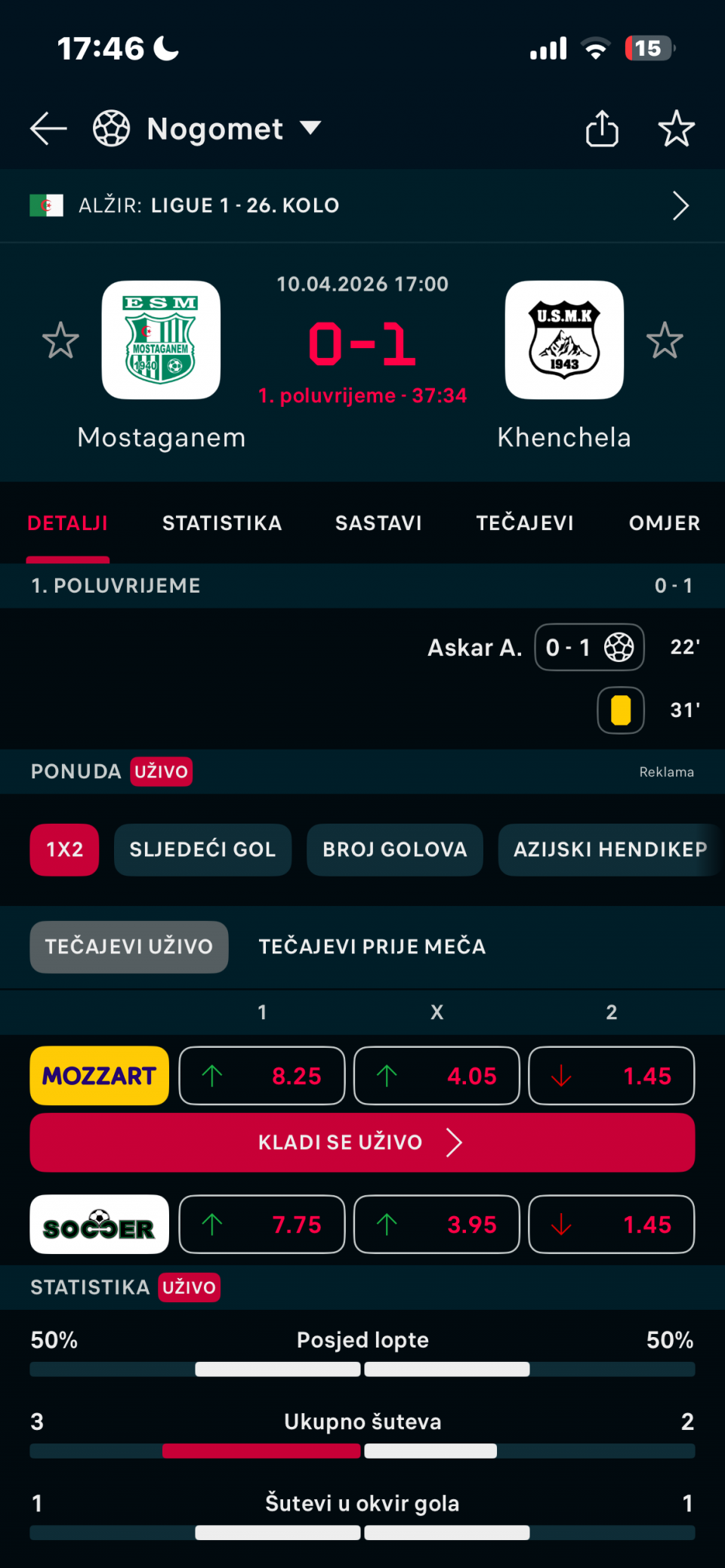Favorite the Mostaganem team star

point(60,340)
